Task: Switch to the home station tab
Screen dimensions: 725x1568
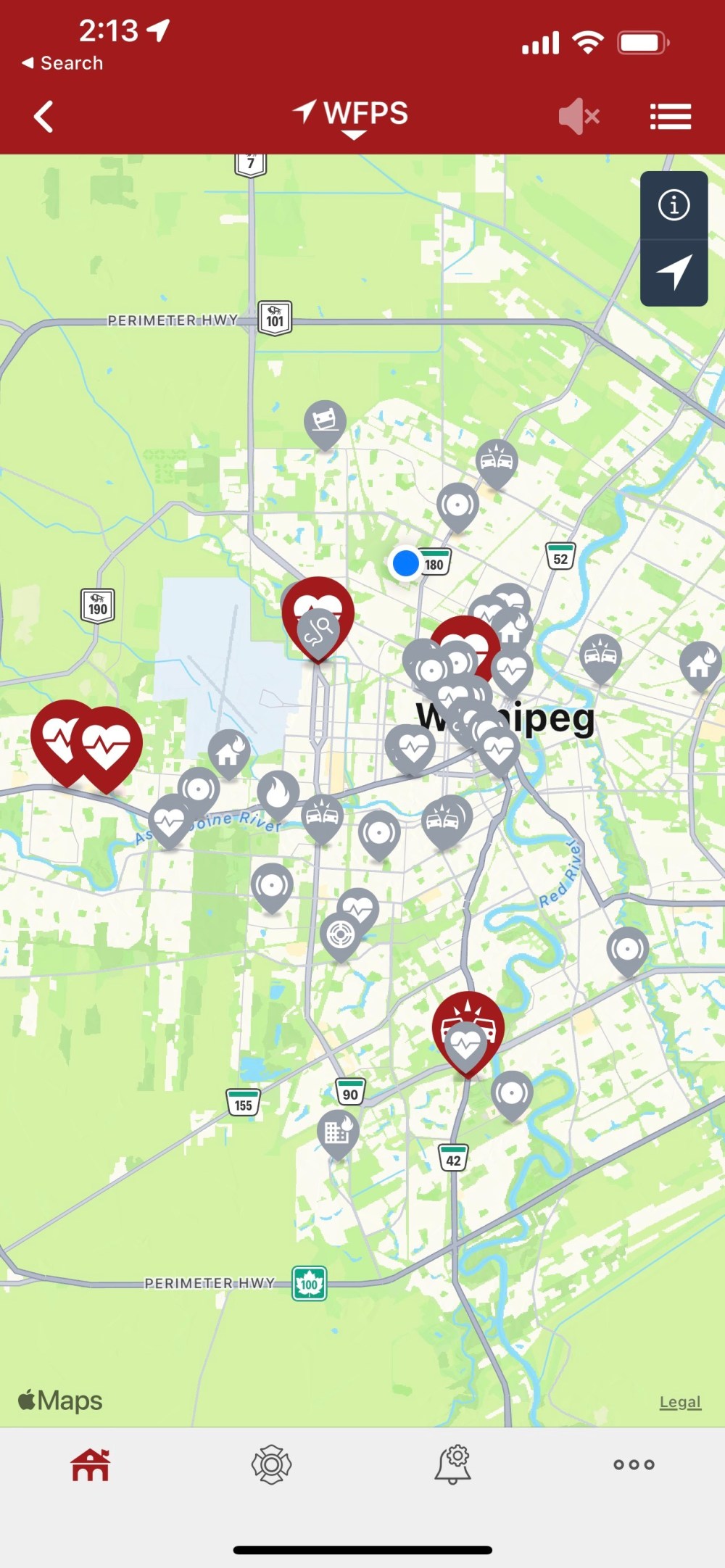Action: [x=90, y=1464]
